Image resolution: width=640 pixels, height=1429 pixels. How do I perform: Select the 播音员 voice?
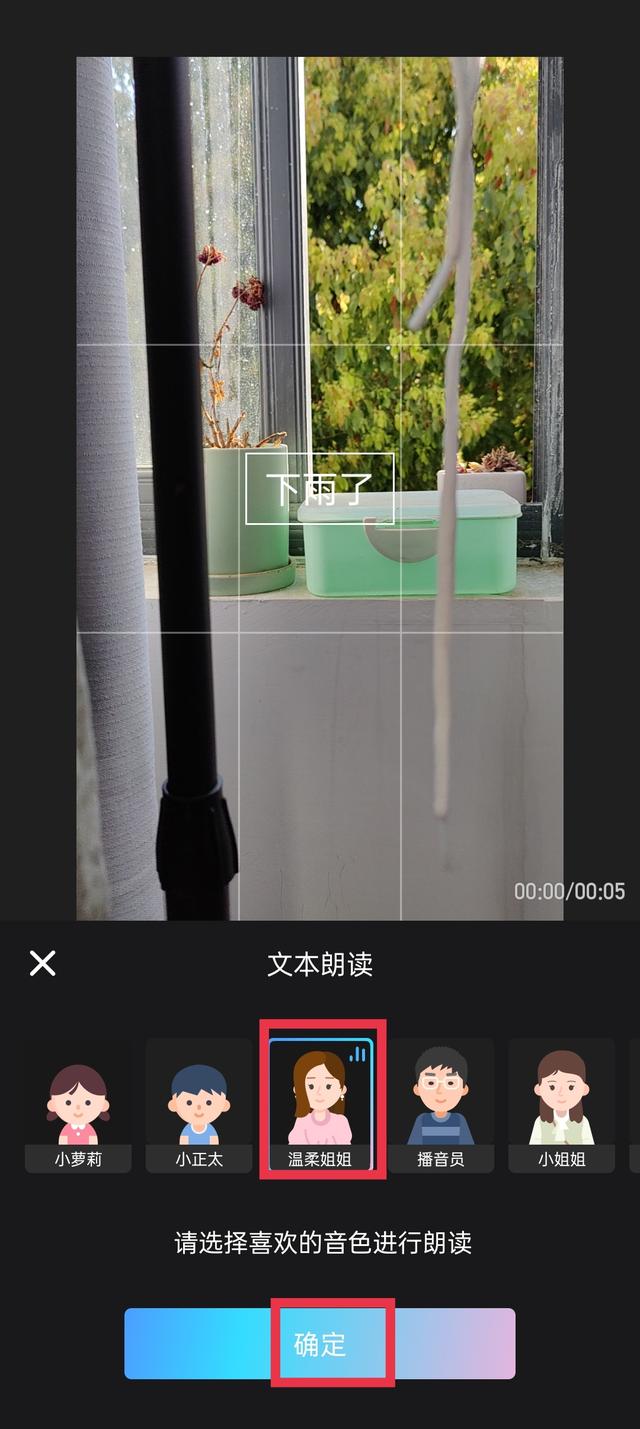pyautogui.click(x=441, y=1106)
